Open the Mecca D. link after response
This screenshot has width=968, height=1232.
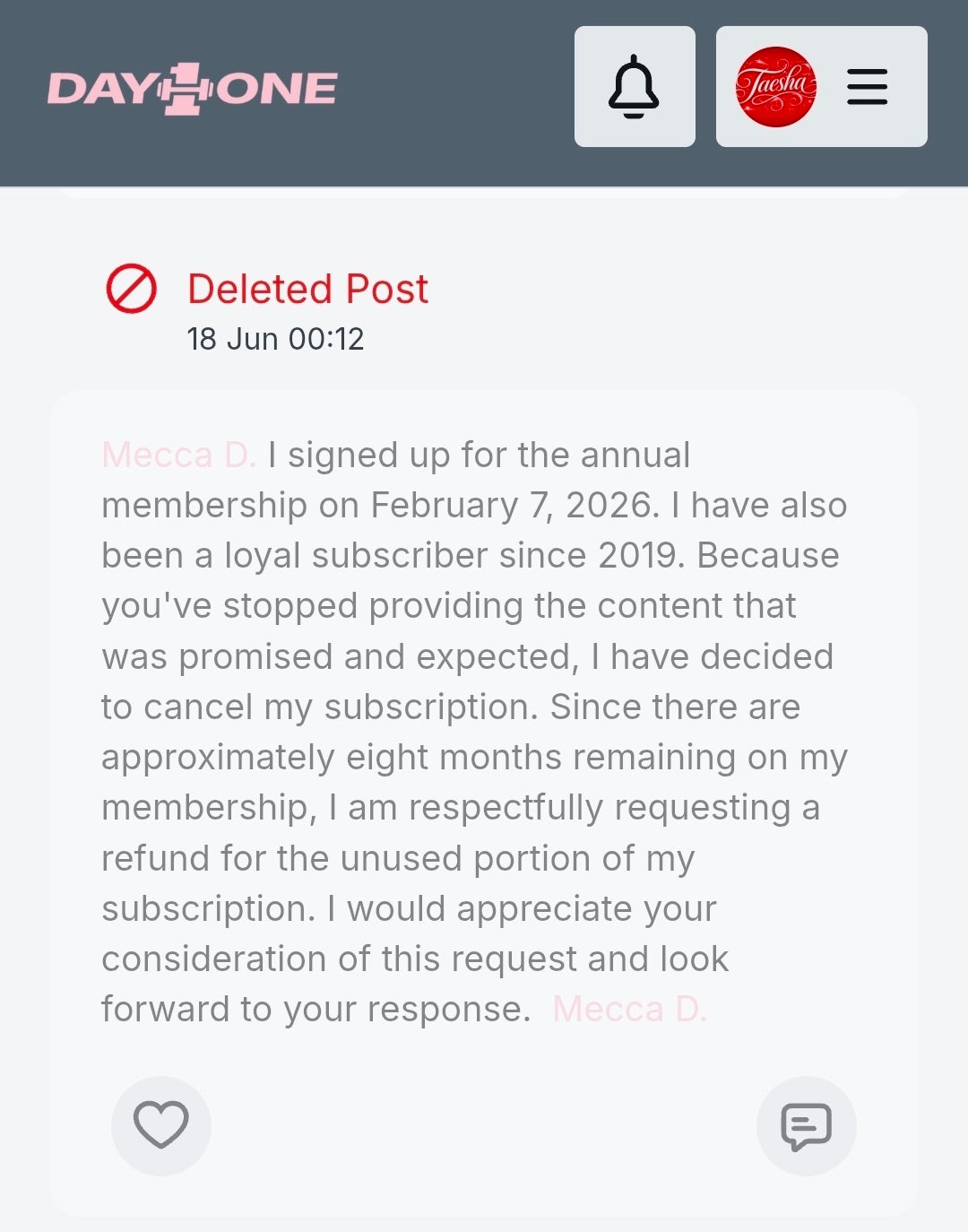[x=630, y=1009]
